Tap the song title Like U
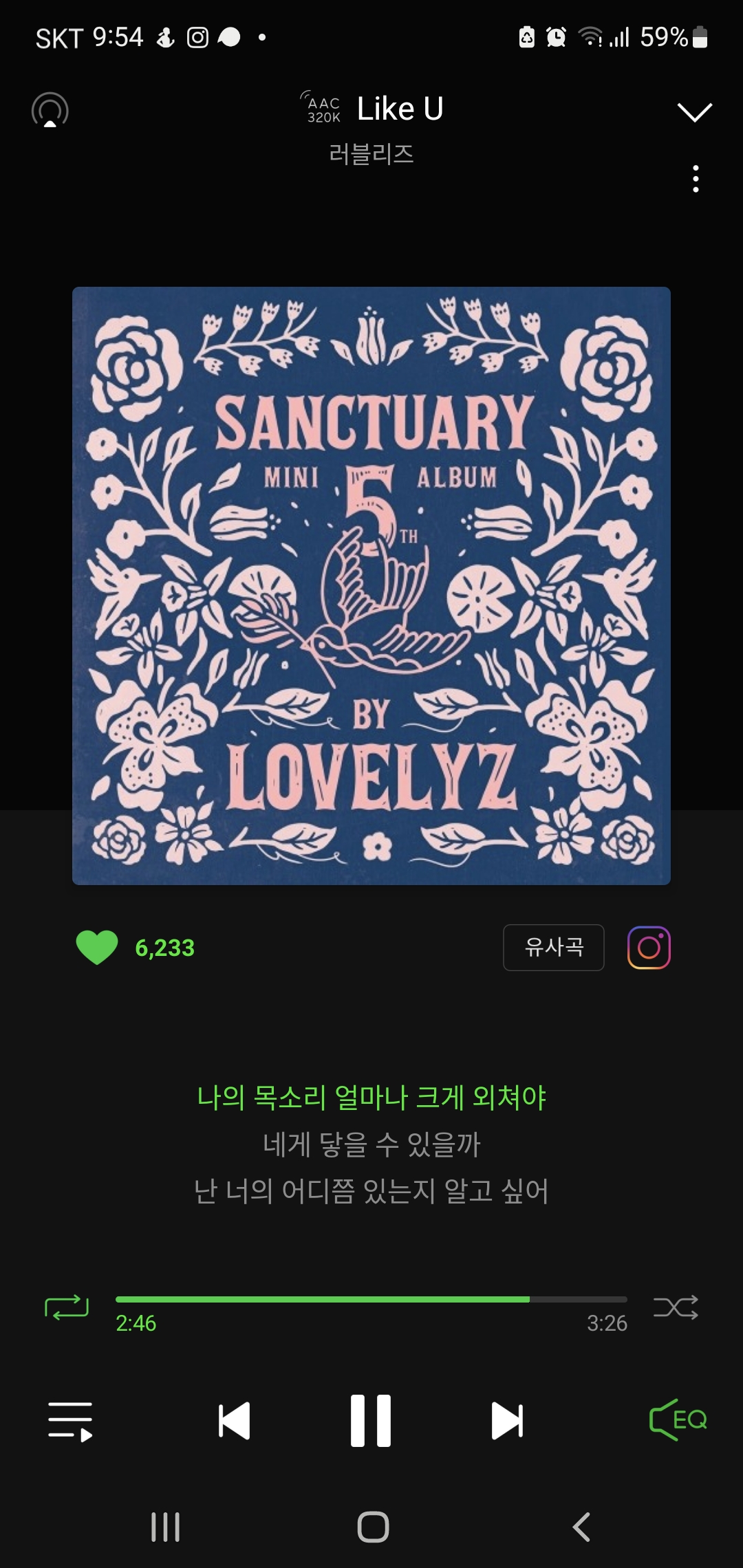 (x=399, y=108)
